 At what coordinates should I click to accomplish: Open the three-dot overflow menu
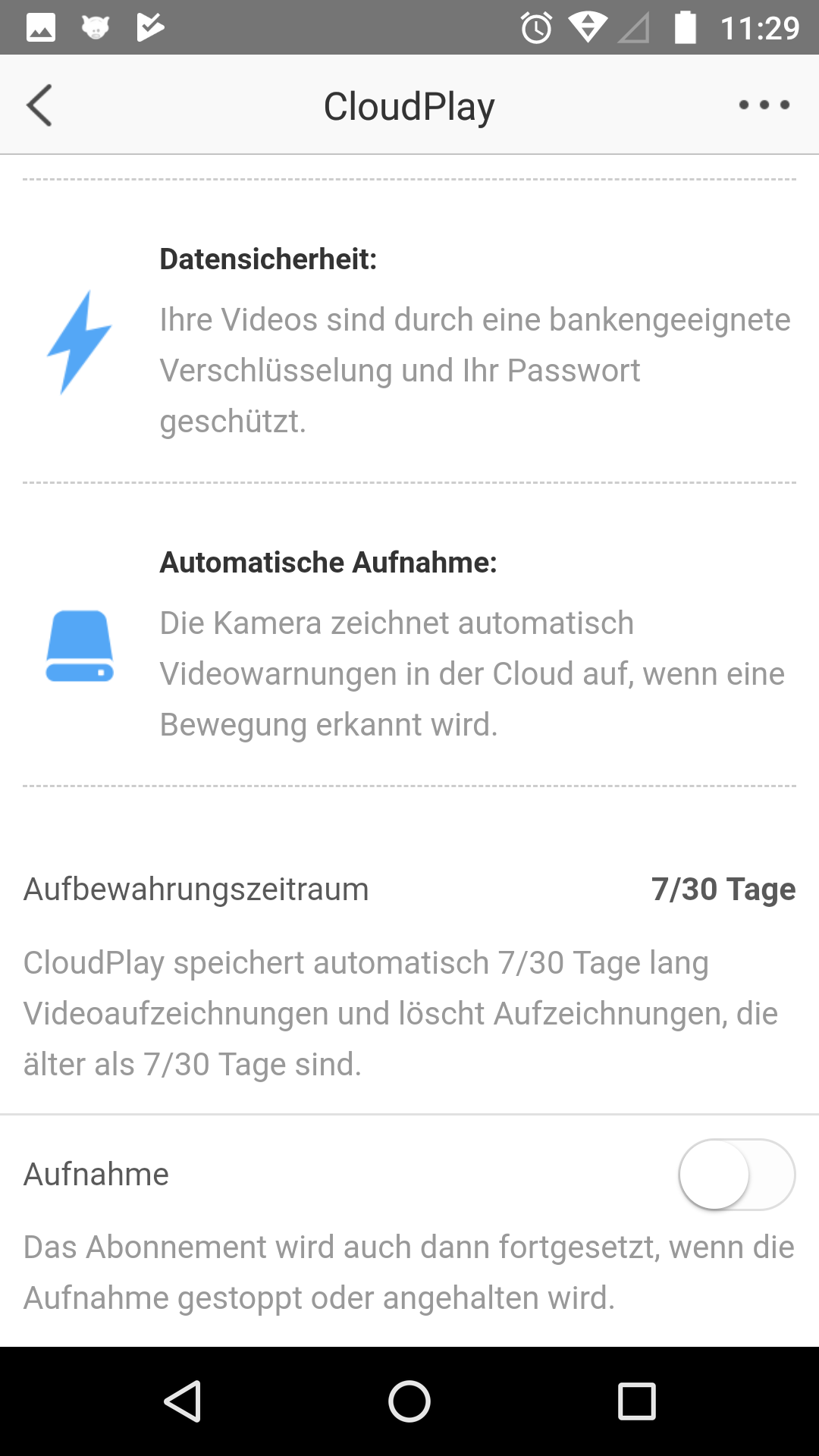point(764,105)
